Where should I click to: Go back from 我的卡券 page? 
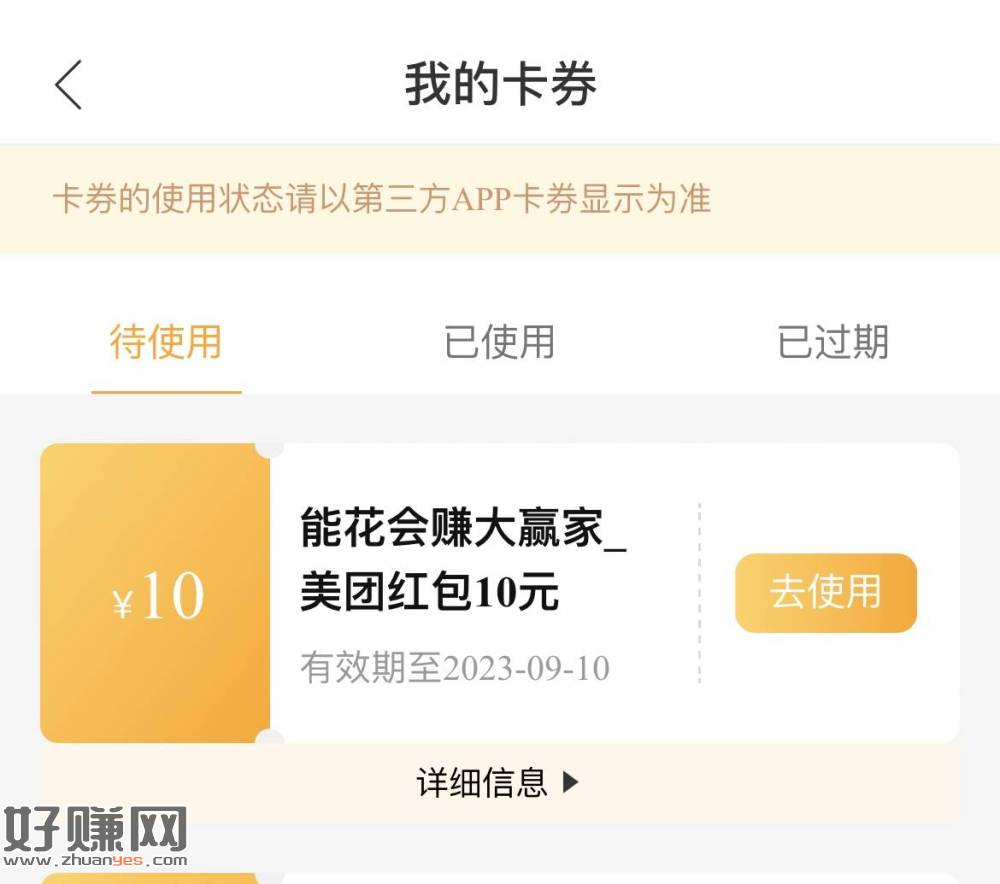(x=68, y=85)
